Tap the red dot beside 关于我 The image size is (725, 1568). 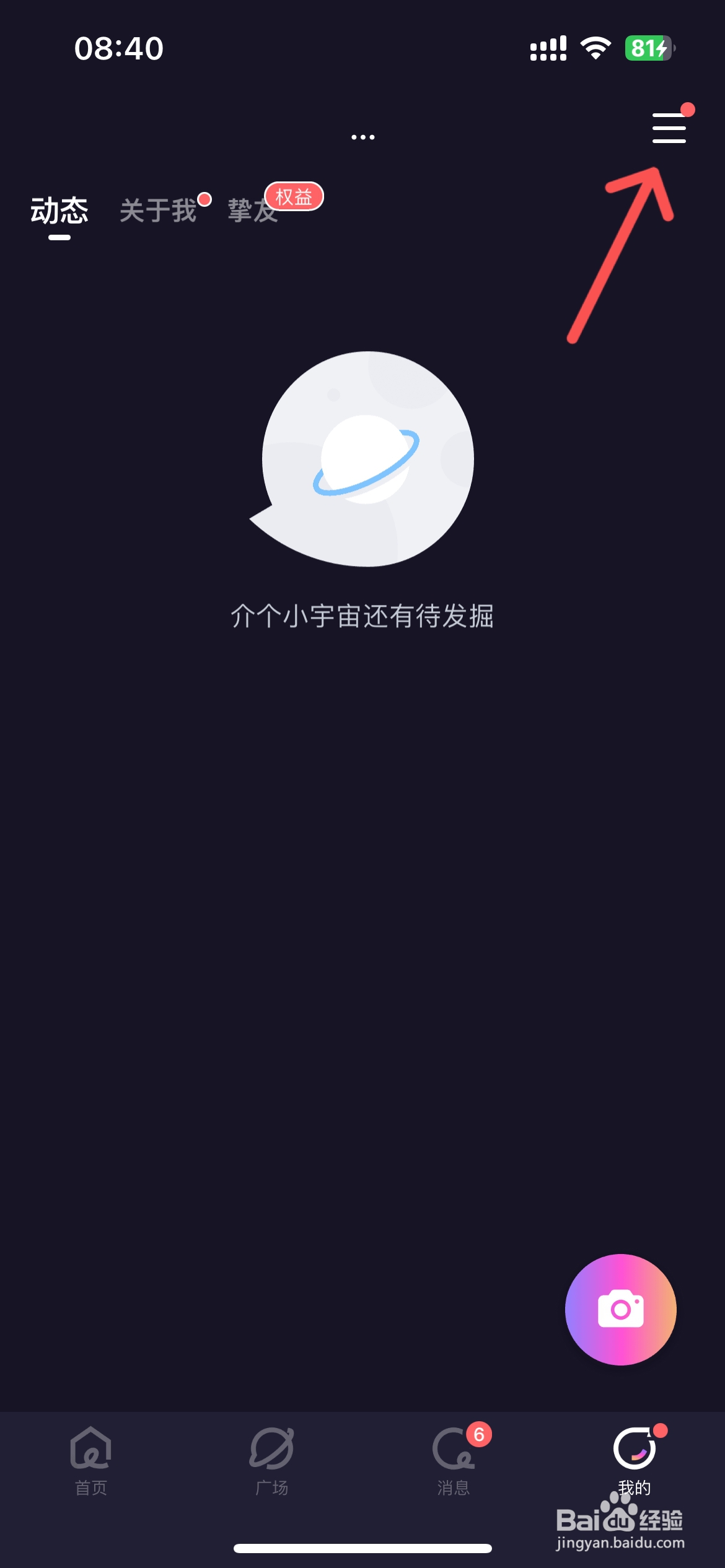click(205, 199)
